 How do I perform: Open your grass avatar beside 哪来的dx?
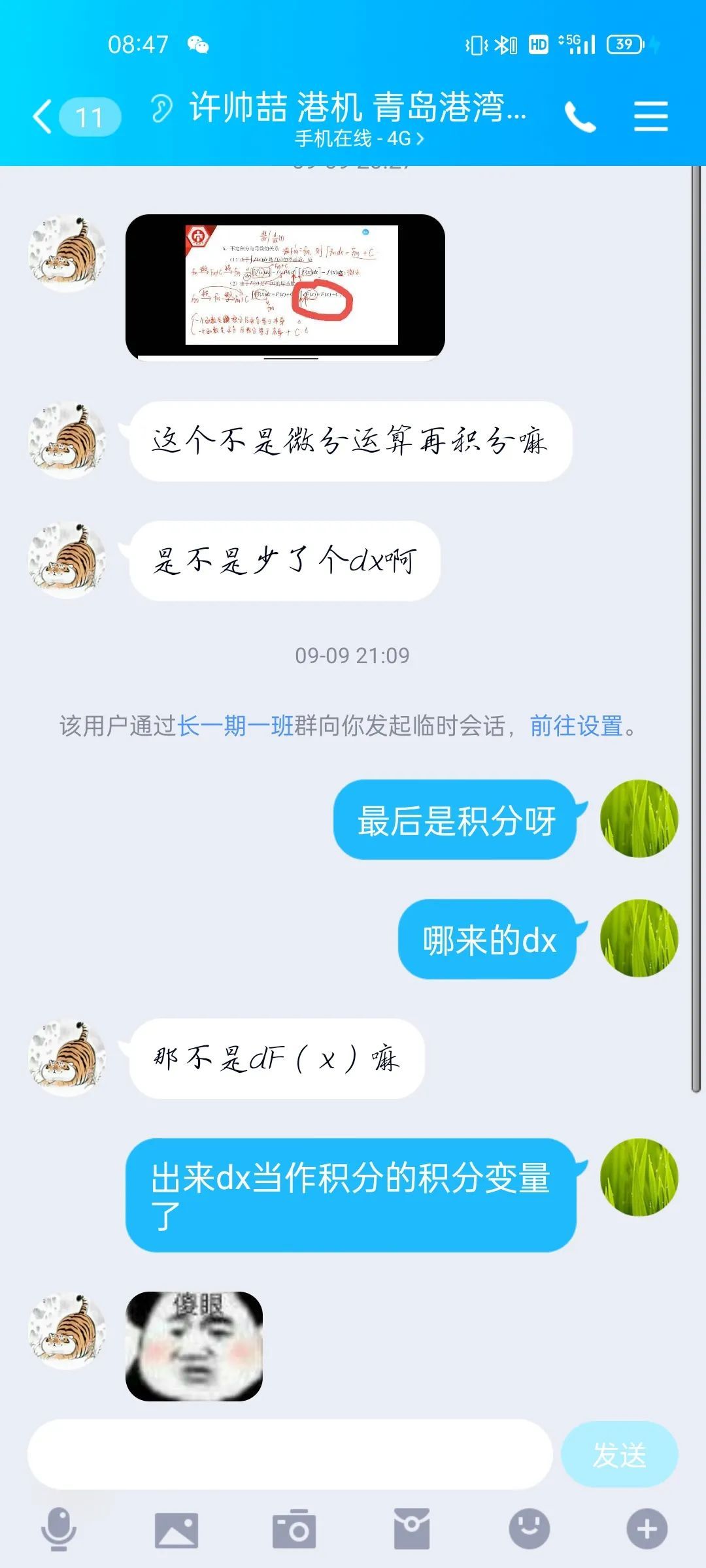[639, 938]
